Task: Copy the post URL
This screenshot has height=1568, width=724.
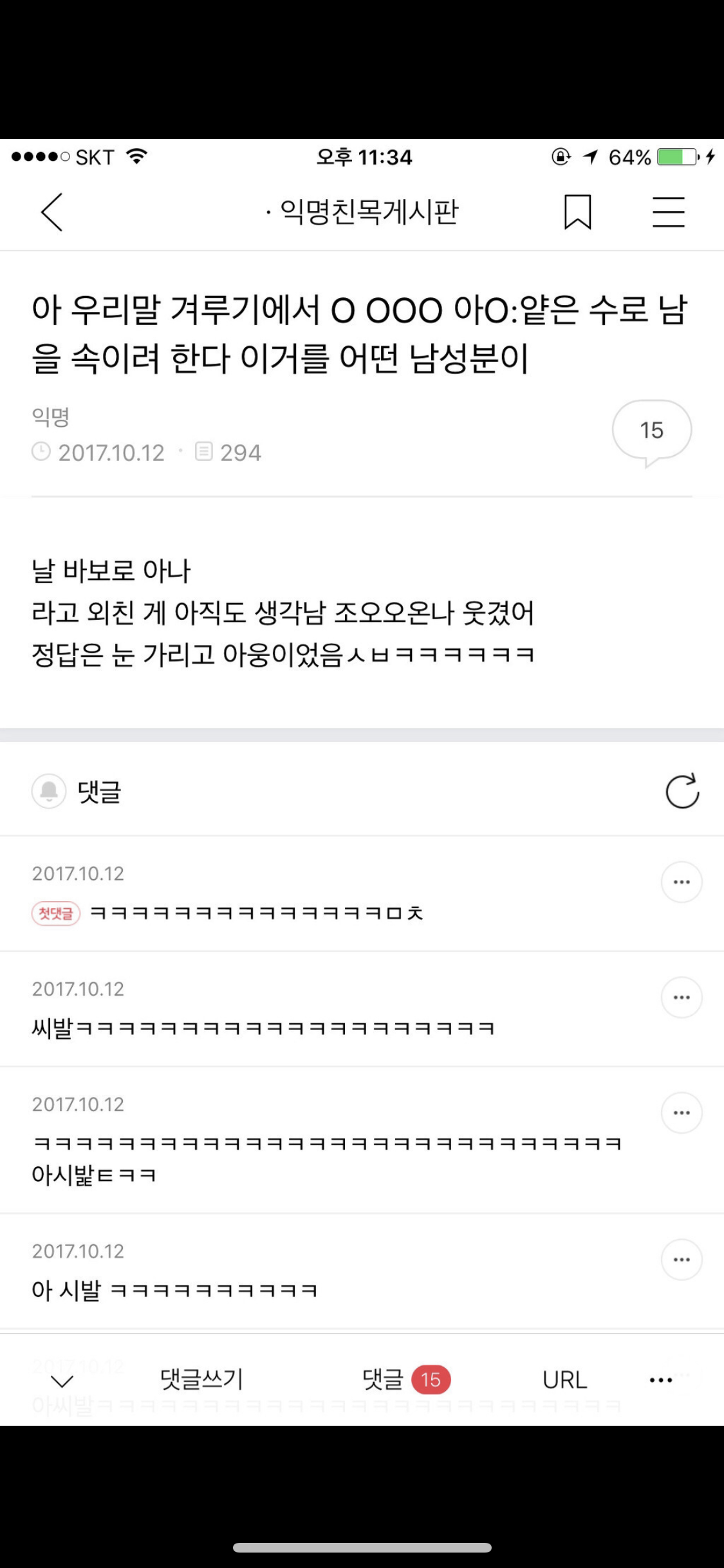Action: point(564,1379)
